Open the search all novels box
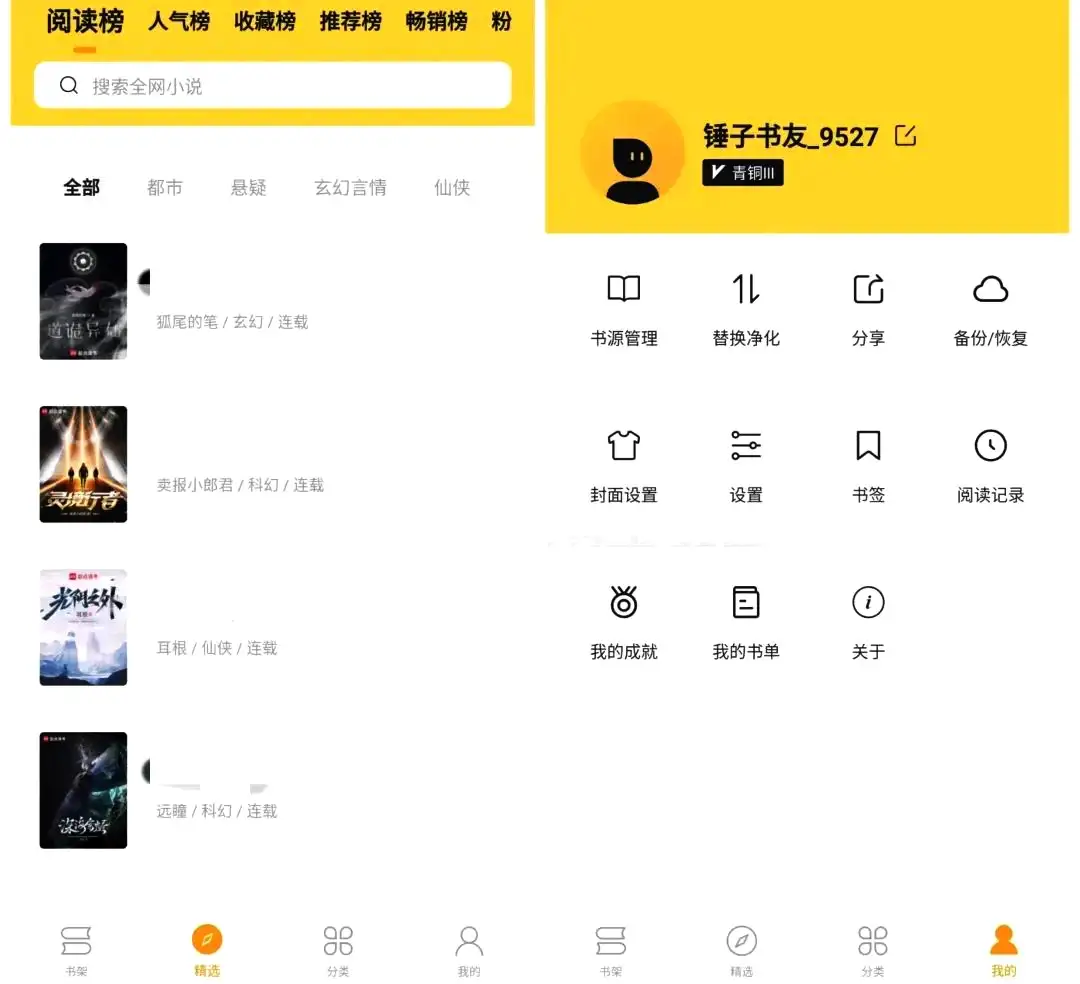The height and width of the screenshot is (984, 1080). point(272,86)
